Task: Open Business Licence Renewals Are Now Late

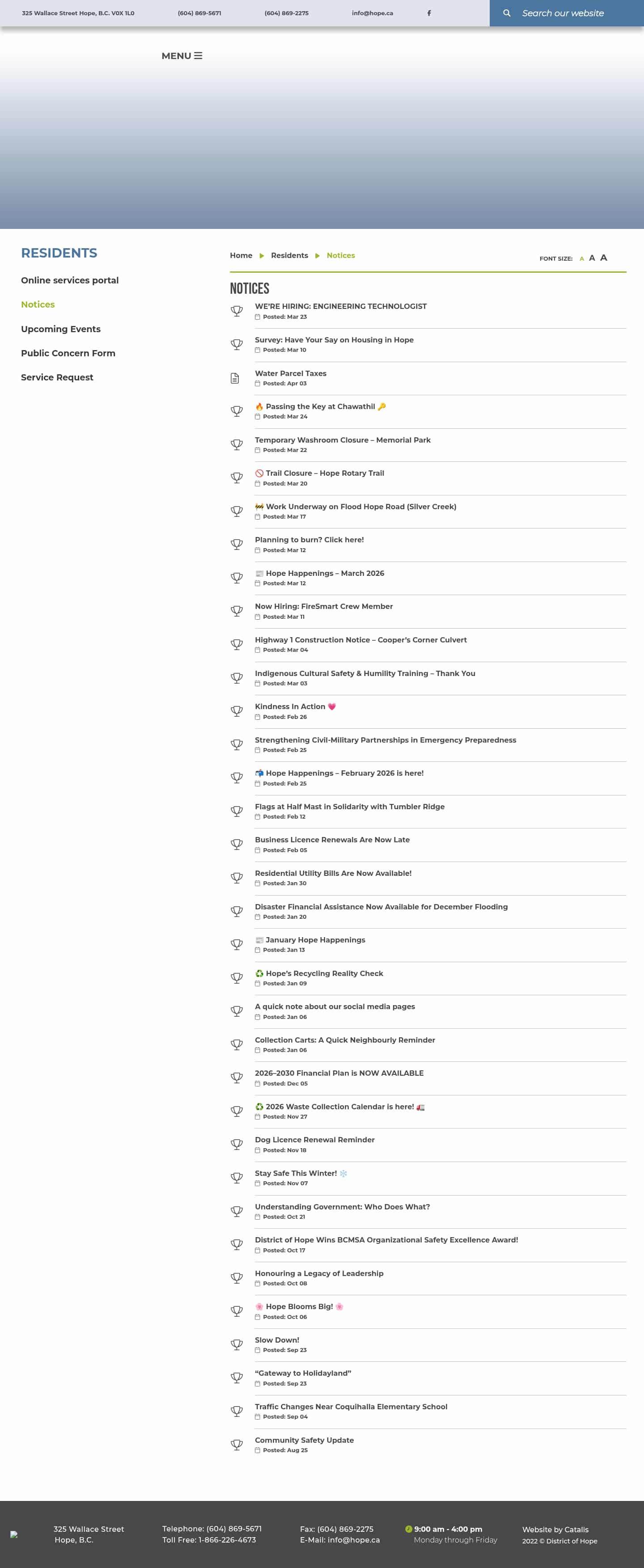Action: [x=332, y=839]
